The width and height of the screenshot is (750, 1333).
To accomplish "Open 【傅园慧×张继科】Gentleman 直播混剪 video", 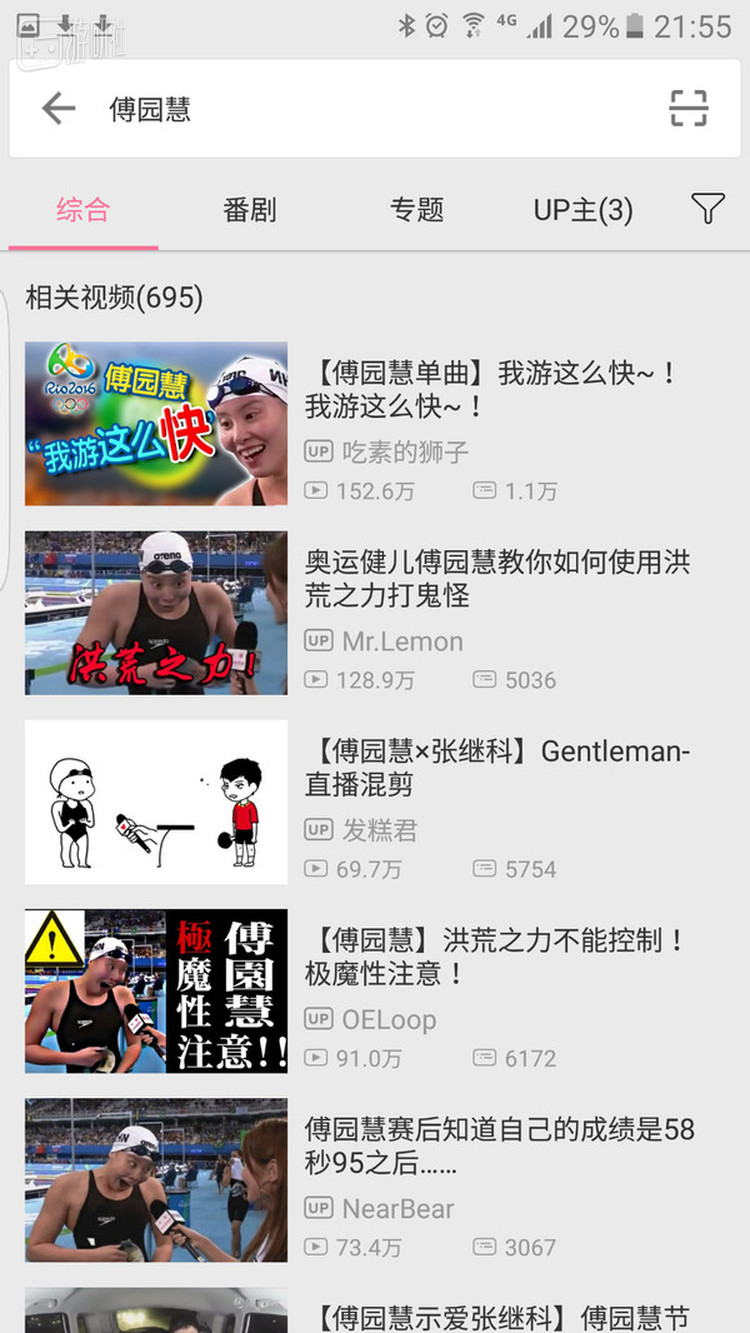I will [497, 768].
